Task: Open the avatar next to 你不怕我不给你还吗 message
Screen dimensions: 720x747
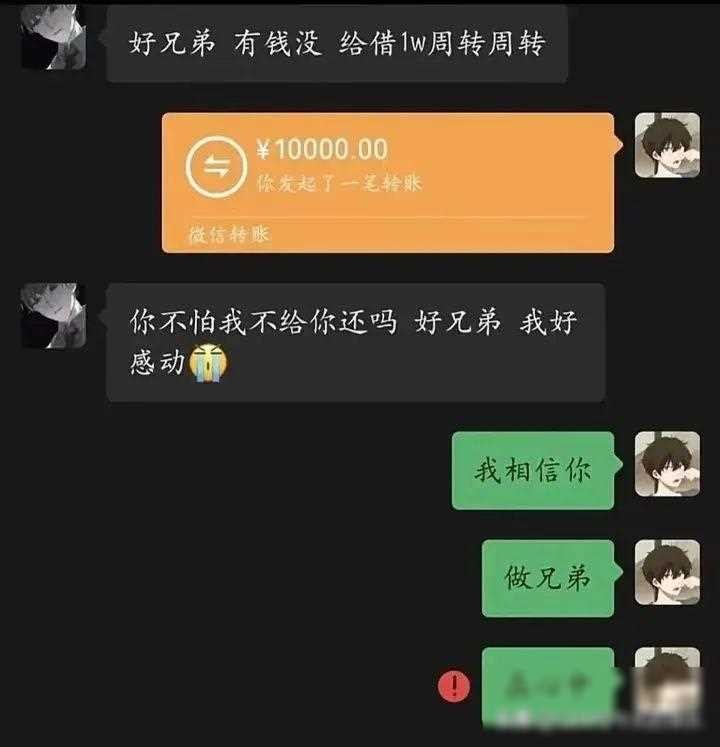Action: (x=53, y=315)
